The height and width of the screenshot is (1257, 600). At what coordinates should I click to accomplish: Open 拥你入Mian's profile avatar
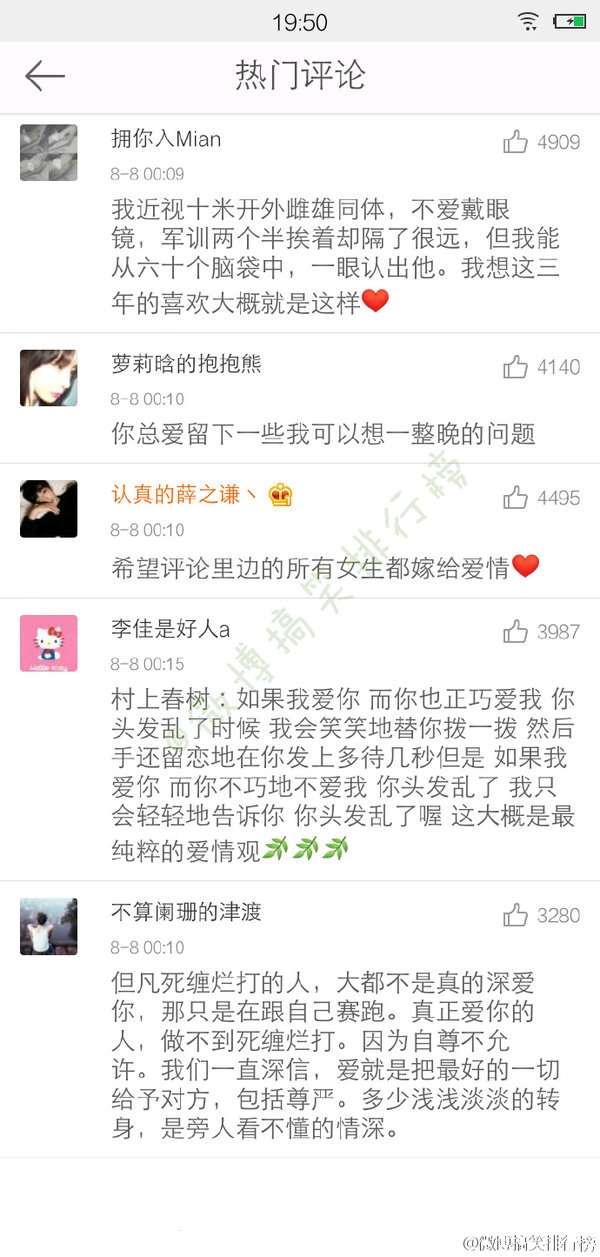(x=49, y=153)
